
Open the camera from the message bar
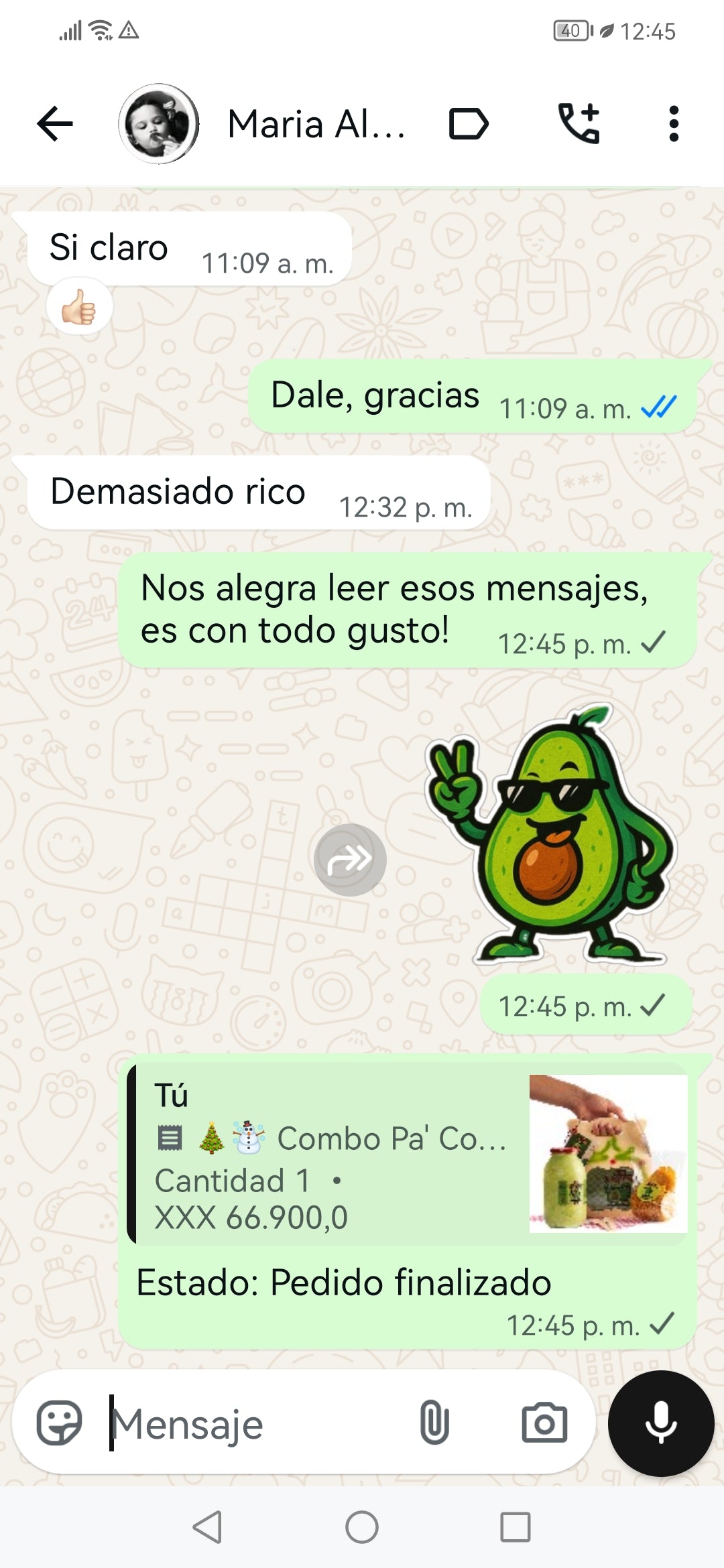[544, 1423]
